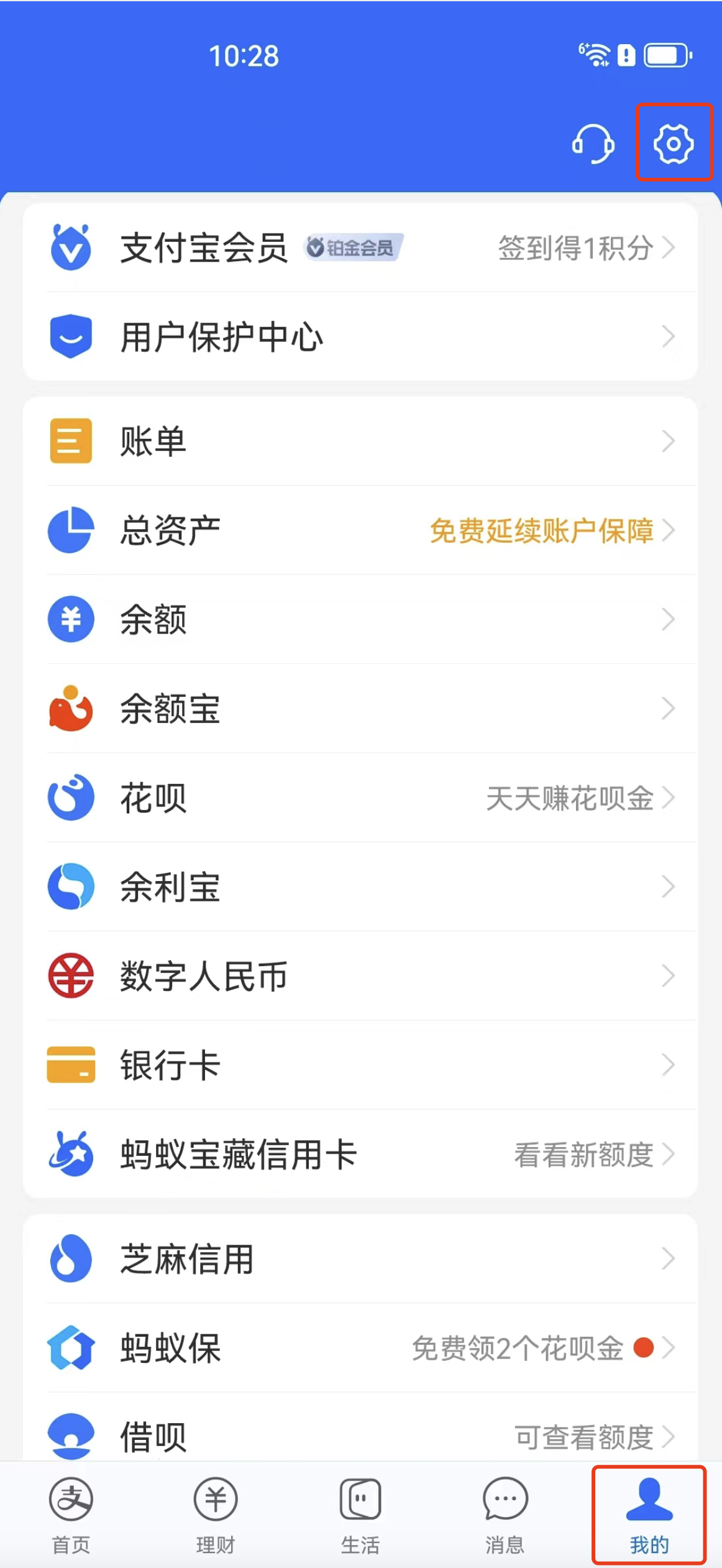Open 支付宝会员 membership row

point(360,248)
